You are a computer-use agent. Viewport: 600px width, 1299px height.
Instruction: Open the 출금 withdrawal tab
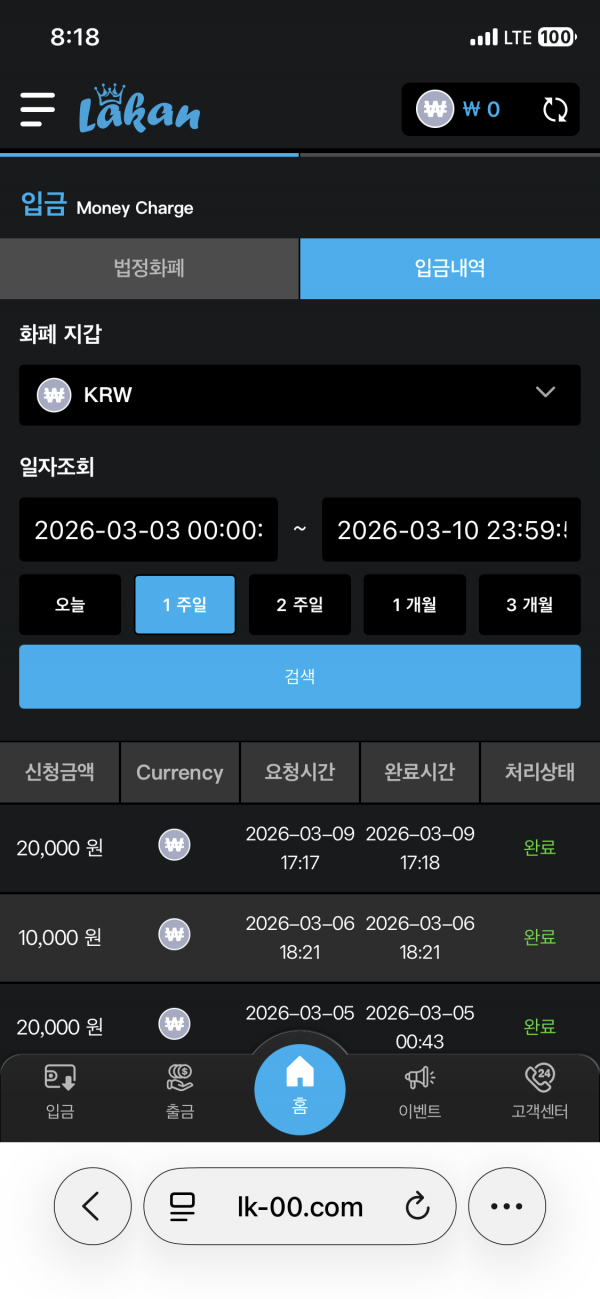(x=180, y=1092)
